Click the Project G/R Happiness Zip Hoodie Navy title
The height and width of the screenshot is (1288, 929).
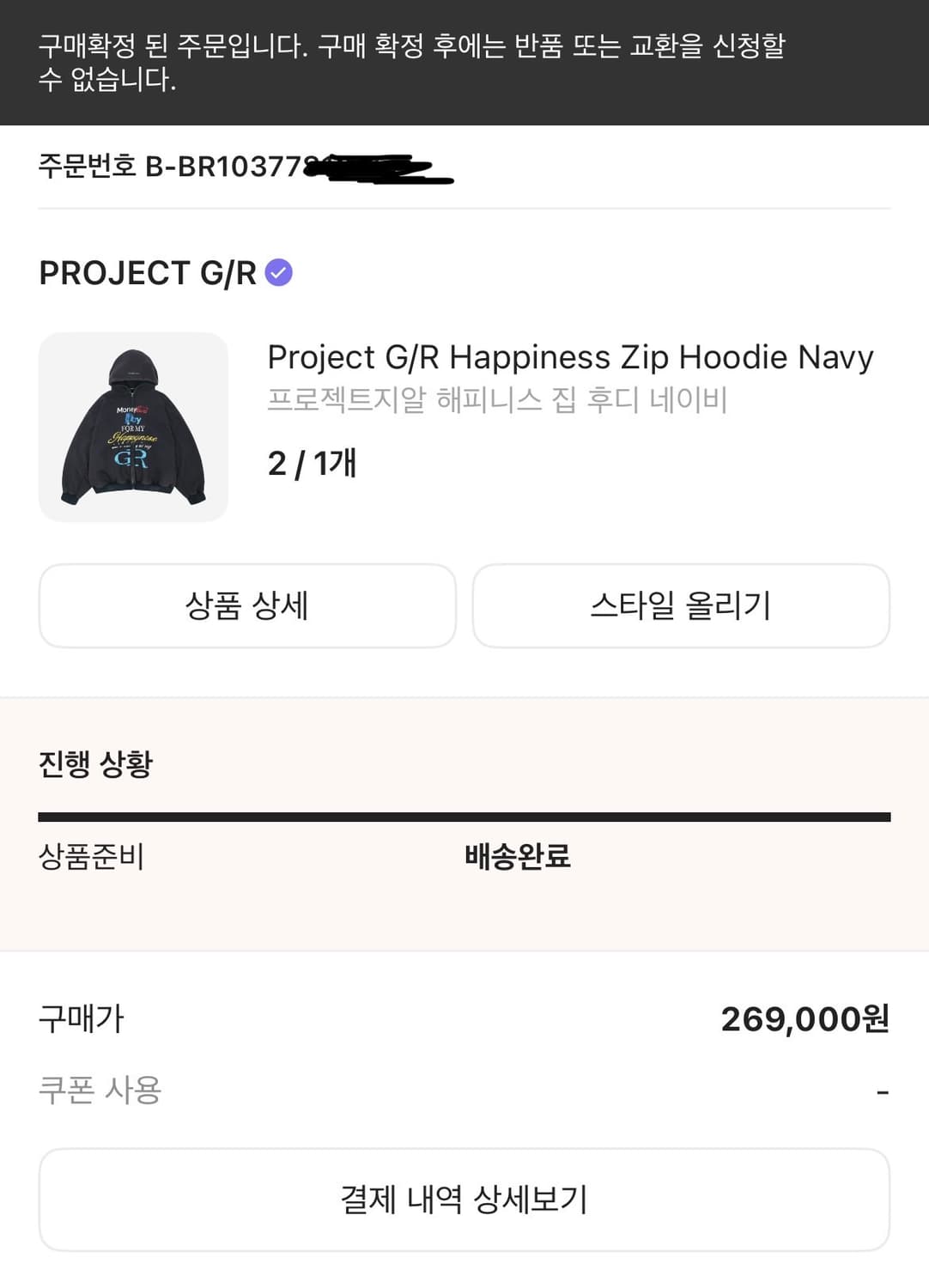click(569, 357)
